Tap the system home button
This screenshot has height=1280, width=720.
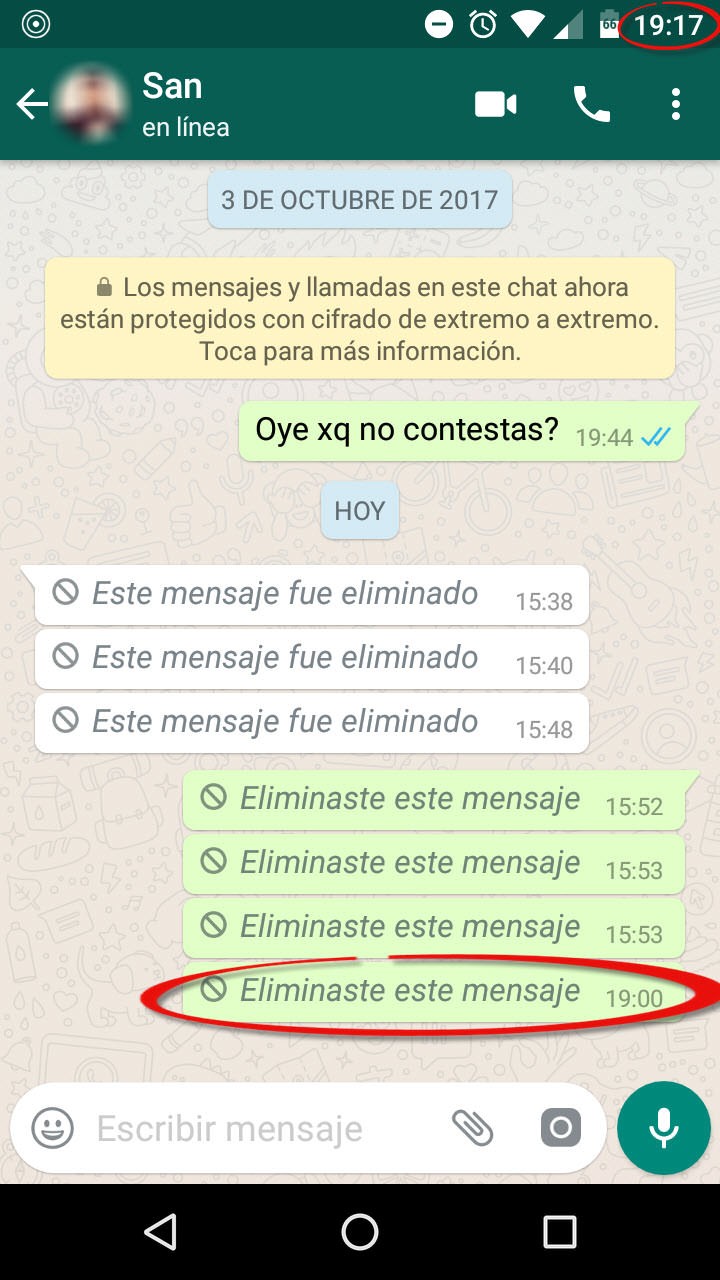tap(360, 1232)
